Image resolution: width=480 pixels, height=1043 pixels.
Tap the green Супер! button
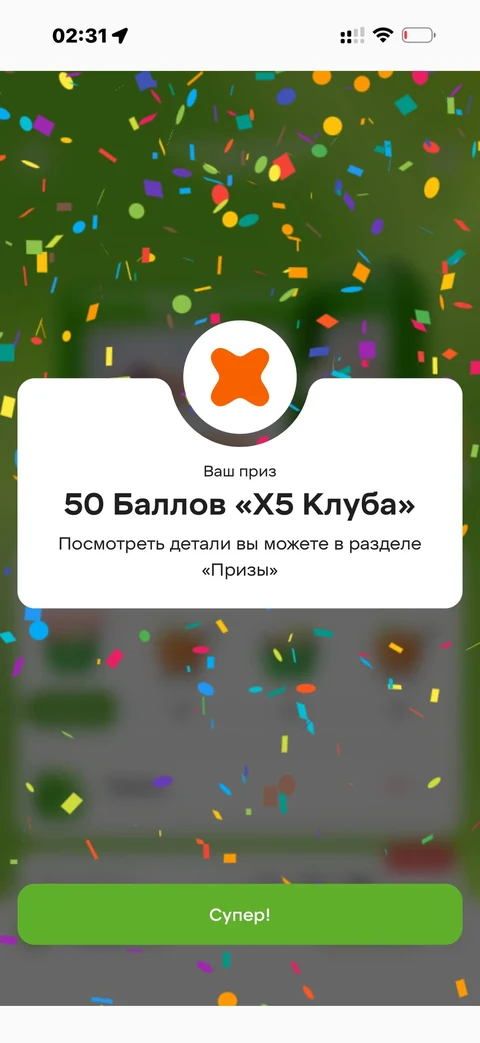(x=240, y=915)
